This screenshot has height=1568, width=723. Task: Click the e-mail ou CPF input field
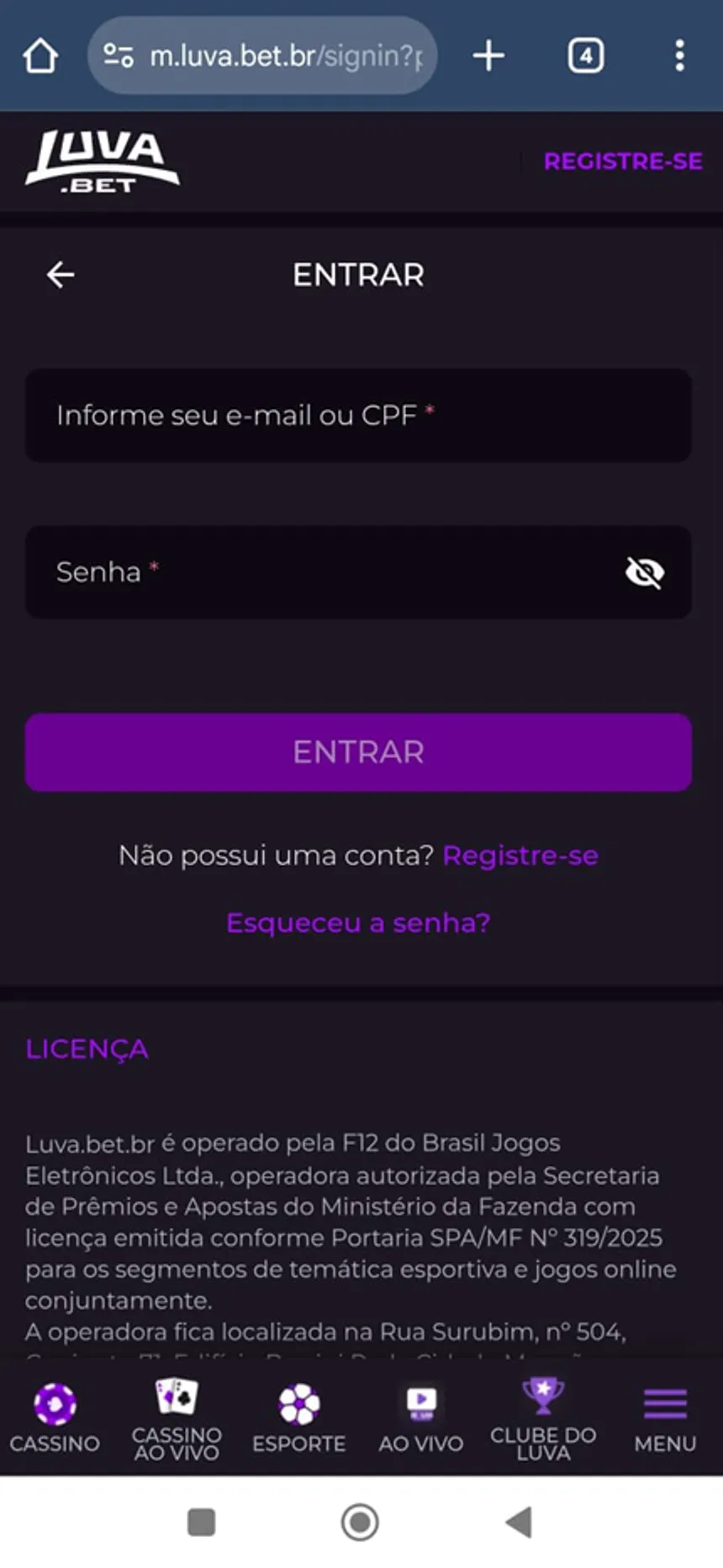(357, 416)
